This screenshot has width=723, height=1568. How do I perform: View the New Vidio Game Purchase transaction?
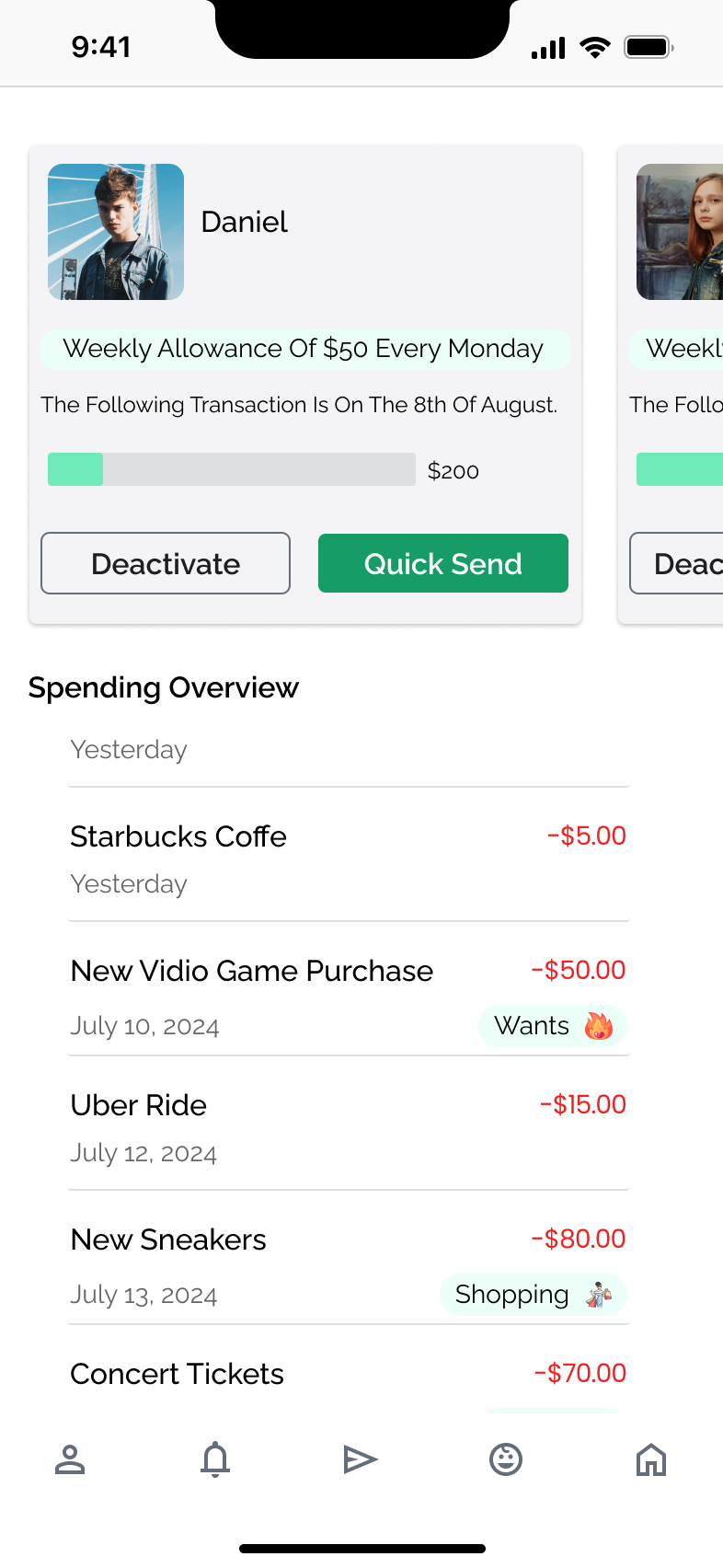pos(348,994)
